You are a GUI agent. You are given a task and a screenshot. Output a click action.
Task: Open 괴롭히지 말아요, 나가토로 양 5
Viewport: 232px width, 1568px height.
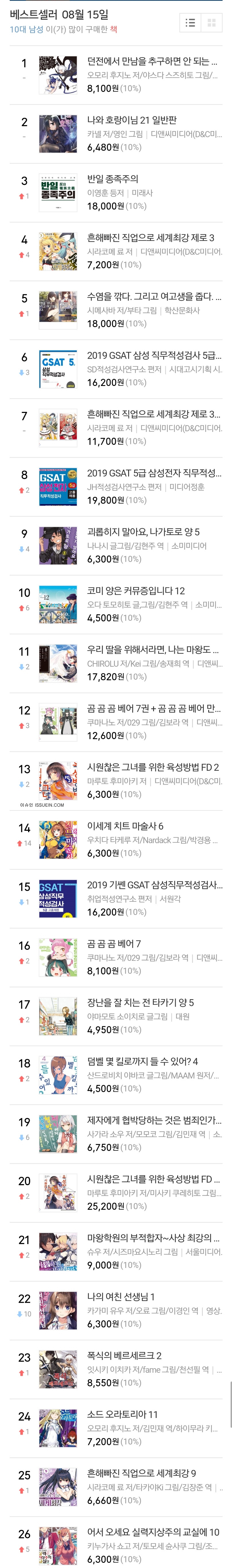pos(143,531)
